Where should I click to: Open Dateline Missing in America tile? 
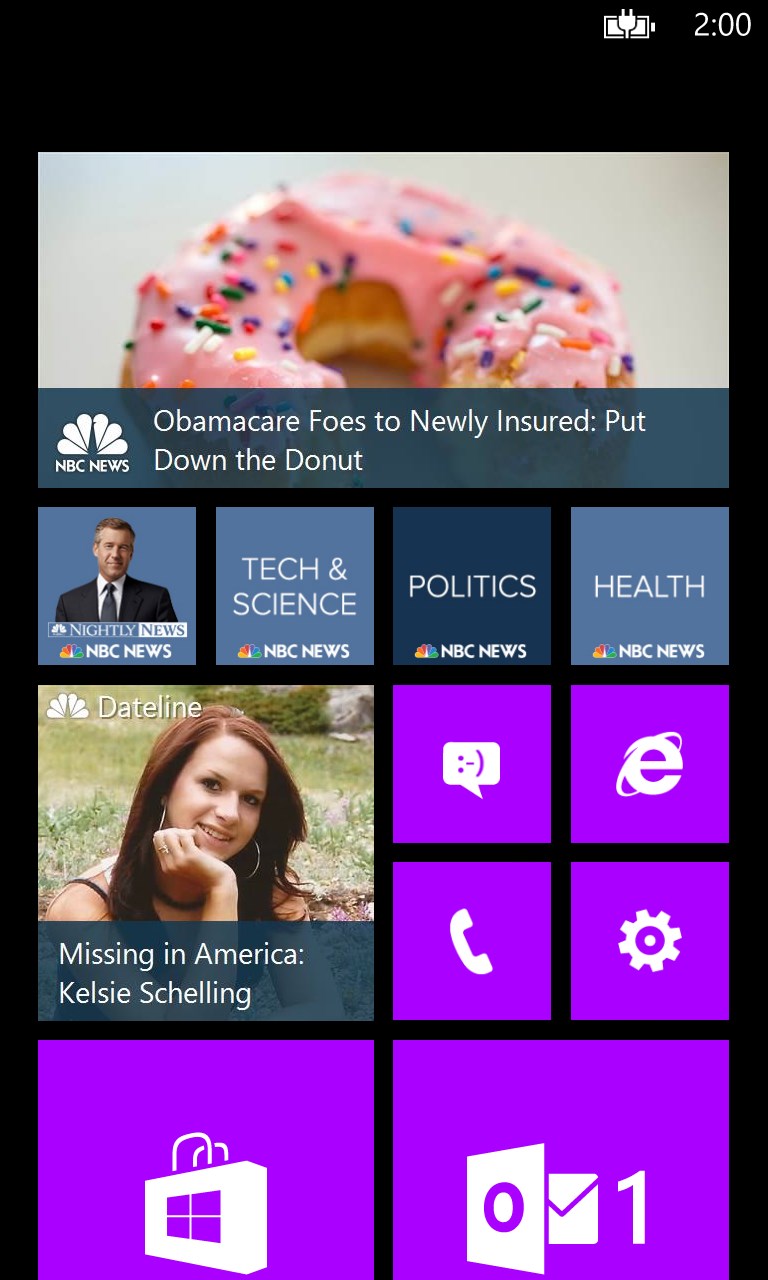206,852
